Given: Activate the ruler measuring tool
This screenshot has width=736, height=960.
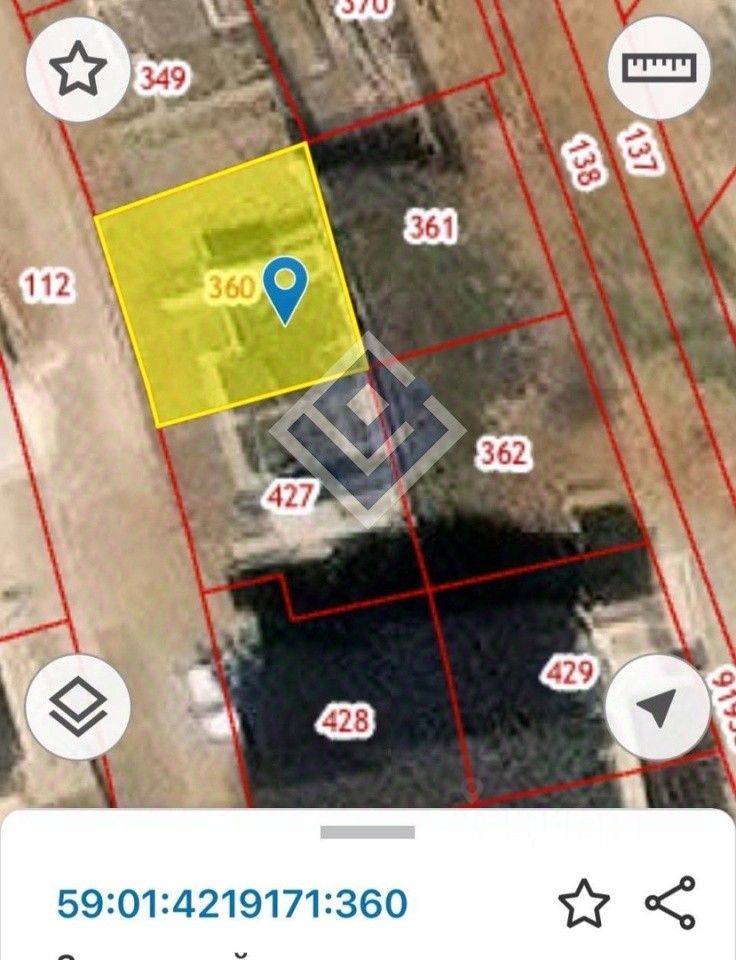Looking at the screenshot, I should pyautogui.click(x=659, y=69).
